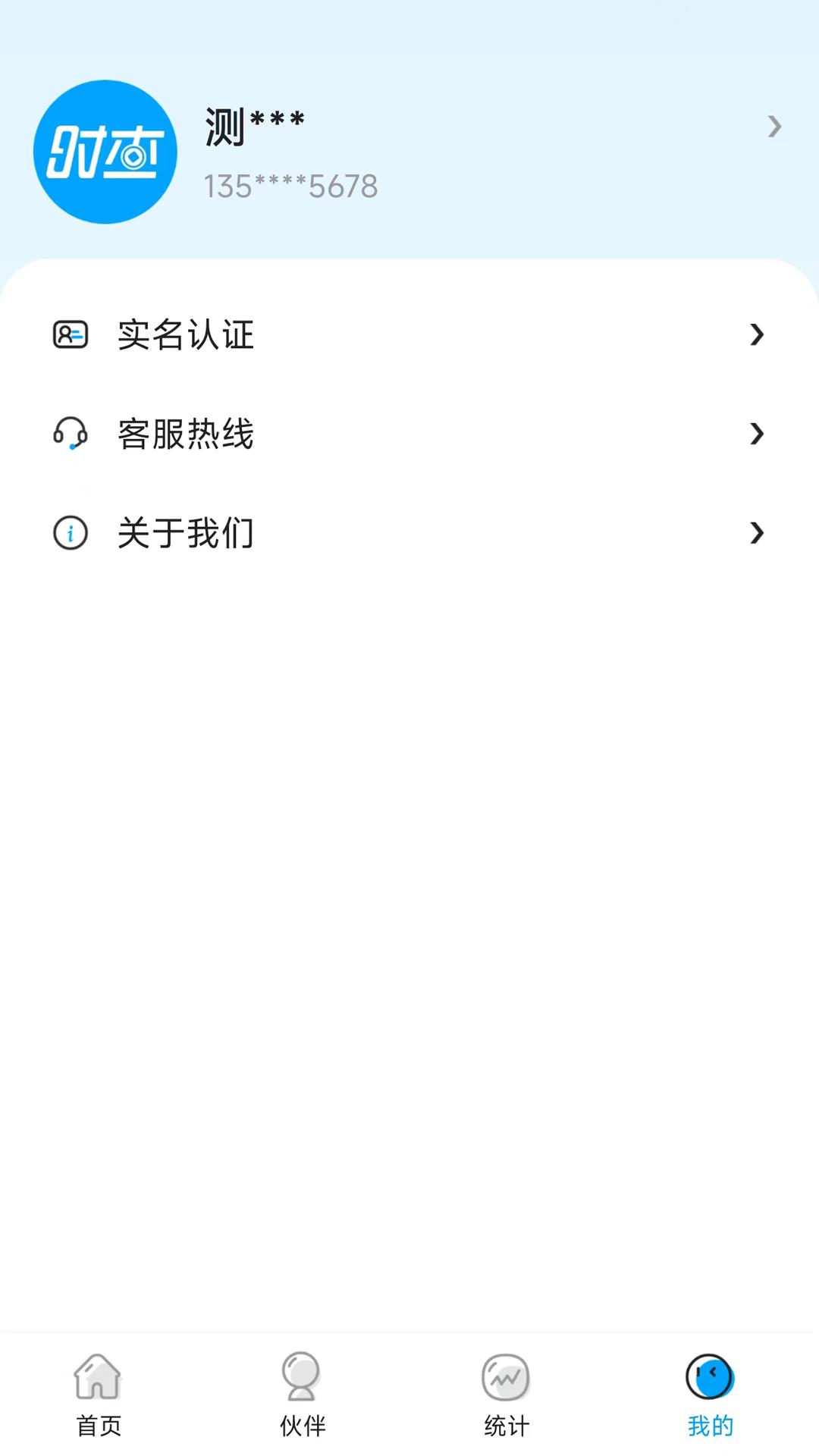Image resolution: width=819 pixels, height=1456 pixels.
Task: Click the chevron on the 实名认证 row
Action: pos(756,335)
